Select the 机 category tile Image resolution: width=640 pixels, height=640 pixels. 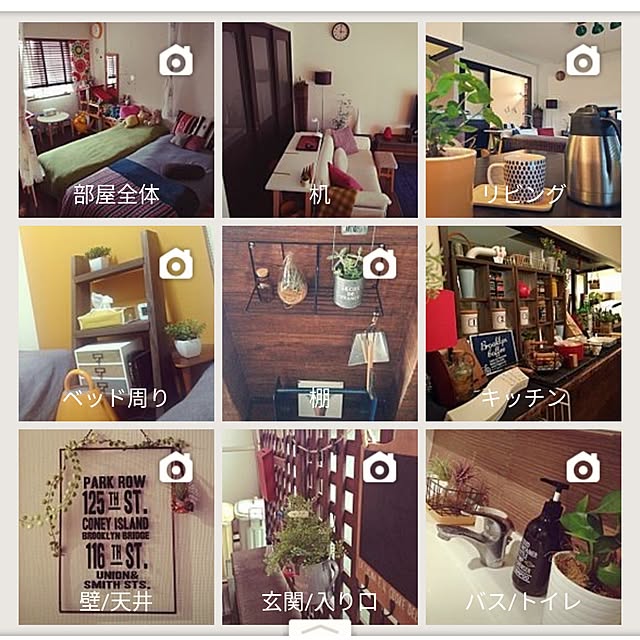pos(320,120)
